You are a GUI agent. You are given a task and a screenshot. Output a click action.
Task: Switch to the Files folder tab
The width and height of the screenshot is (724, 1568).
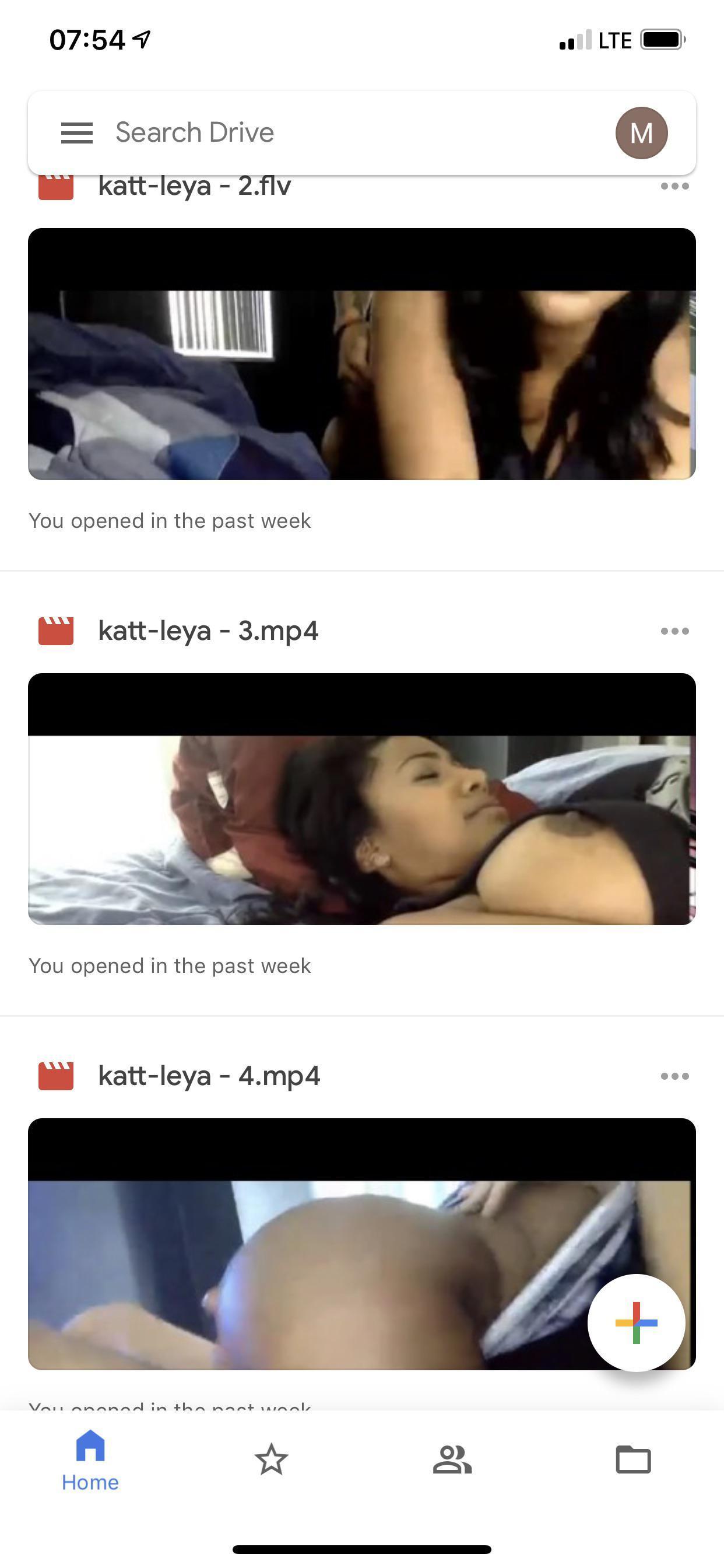click(633, 1459)
